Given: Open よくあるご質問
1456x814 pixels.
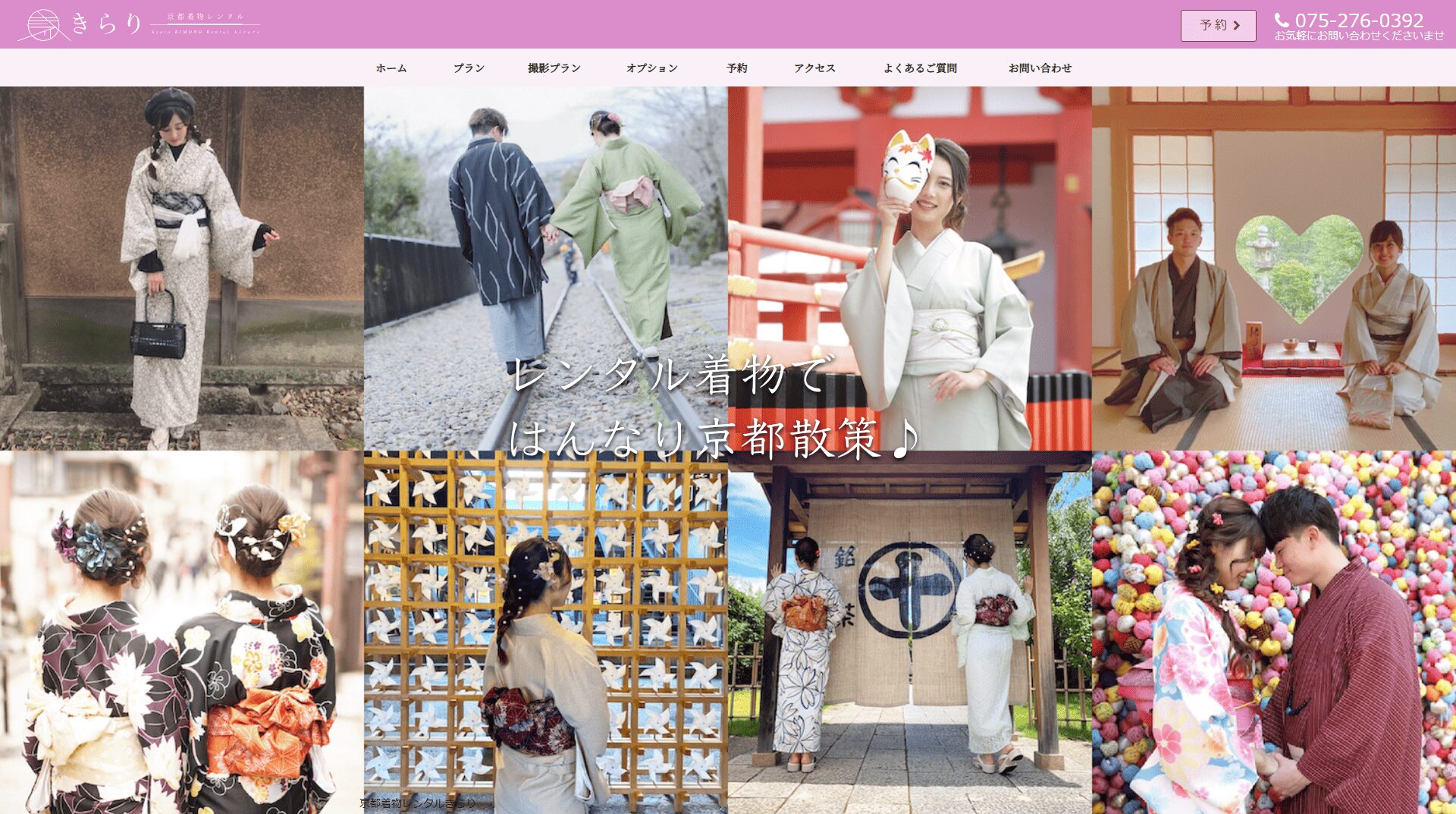Looking at the screenshot, I should (920, 68).
